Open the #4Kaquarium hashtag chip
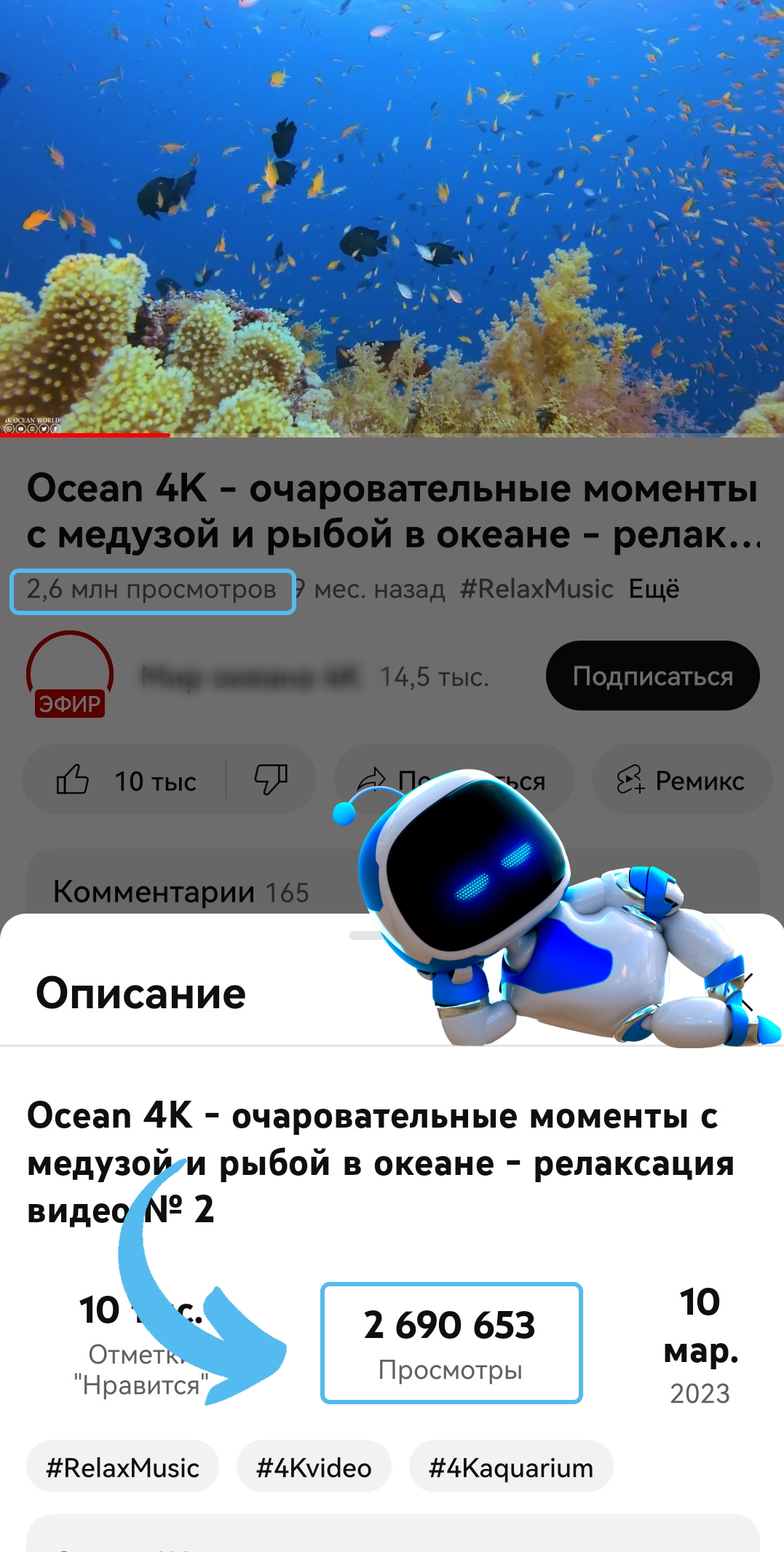This screenshot has height=1552, width=784. click(511, 1467)
